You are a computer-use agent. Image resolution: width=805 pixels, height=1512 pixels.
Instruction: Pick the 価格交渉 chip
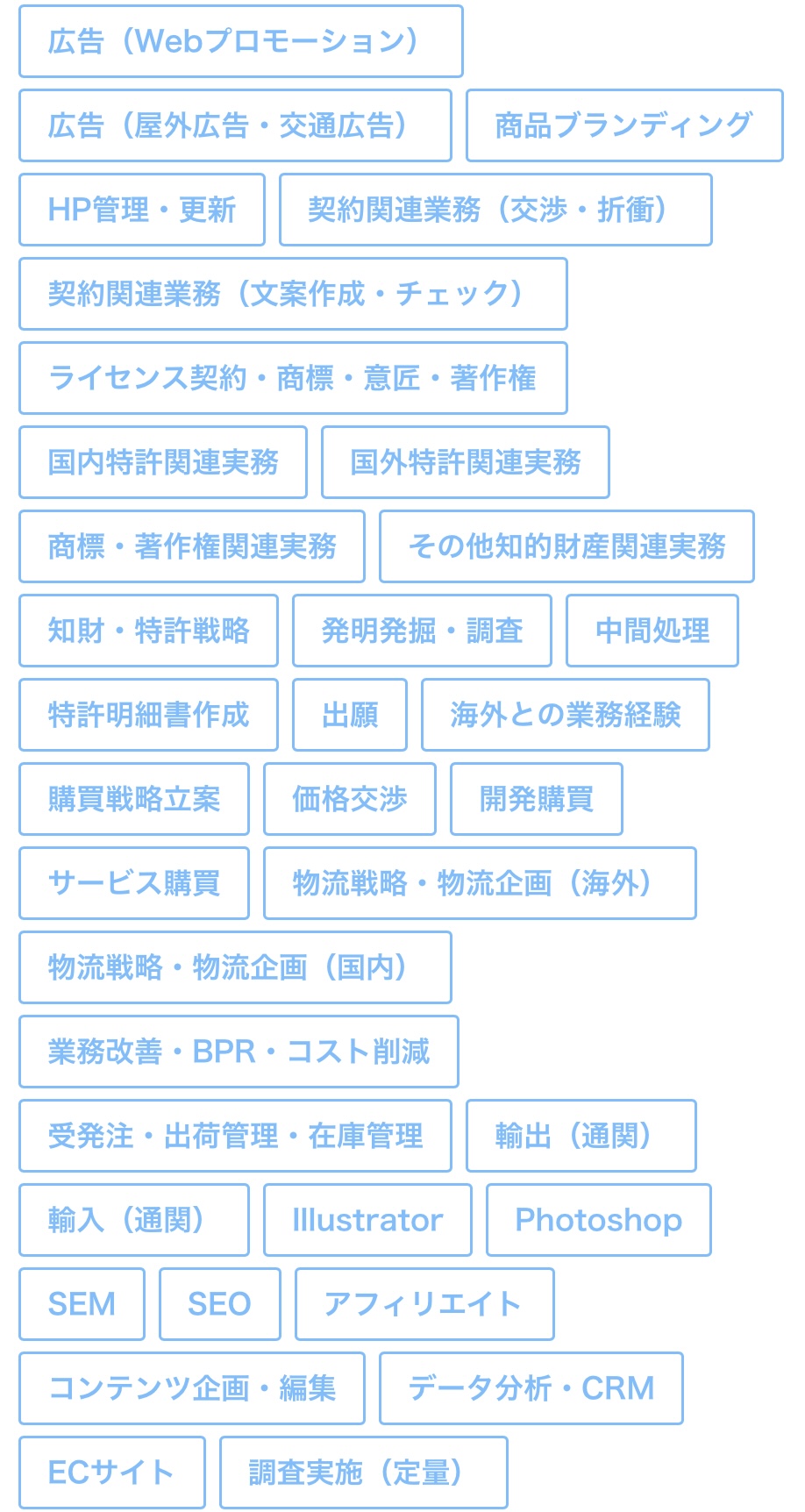pyautogui.click(x=349, y=799)
